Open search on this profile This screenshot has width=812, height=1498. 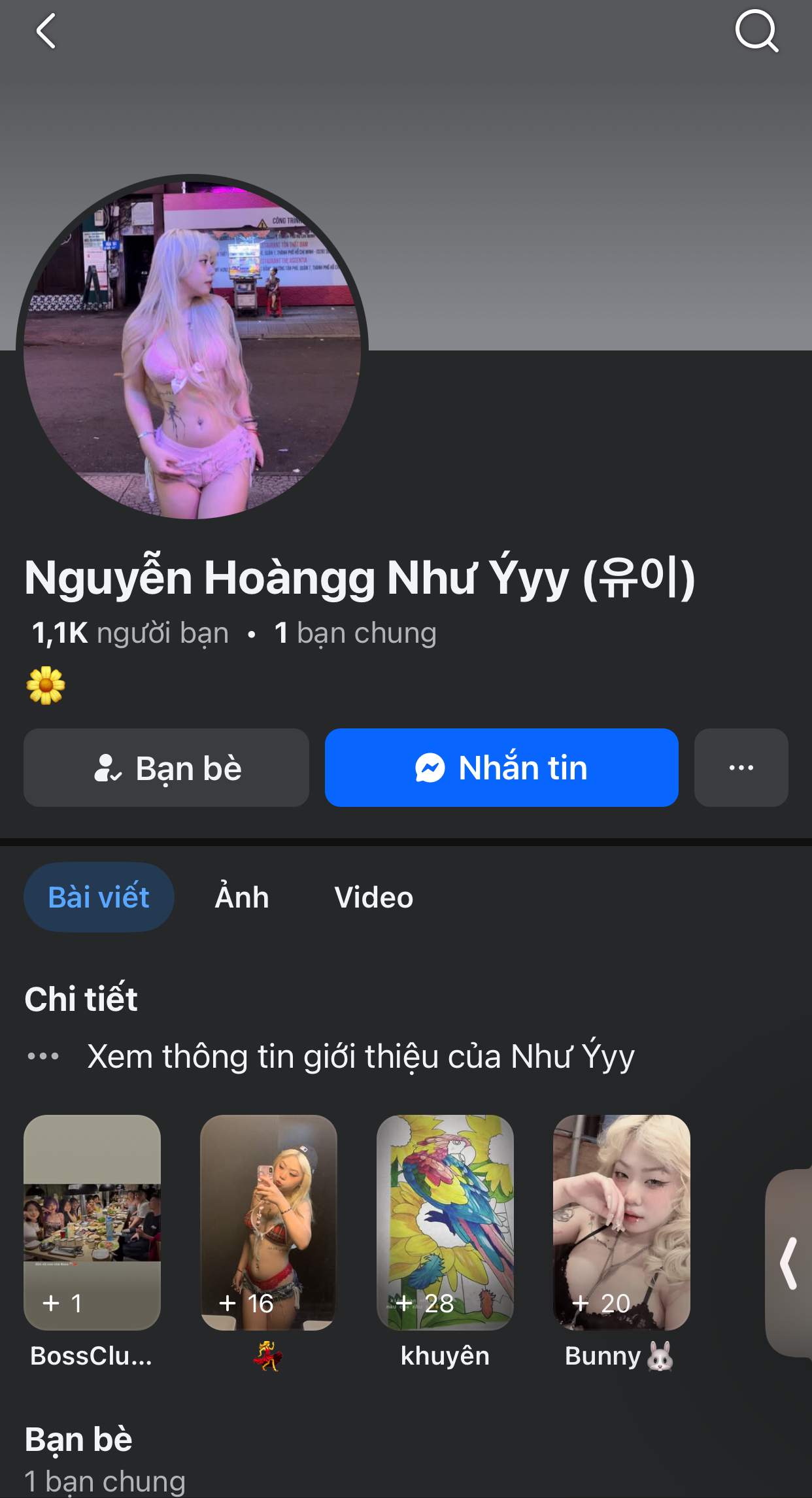pos(756,31)
